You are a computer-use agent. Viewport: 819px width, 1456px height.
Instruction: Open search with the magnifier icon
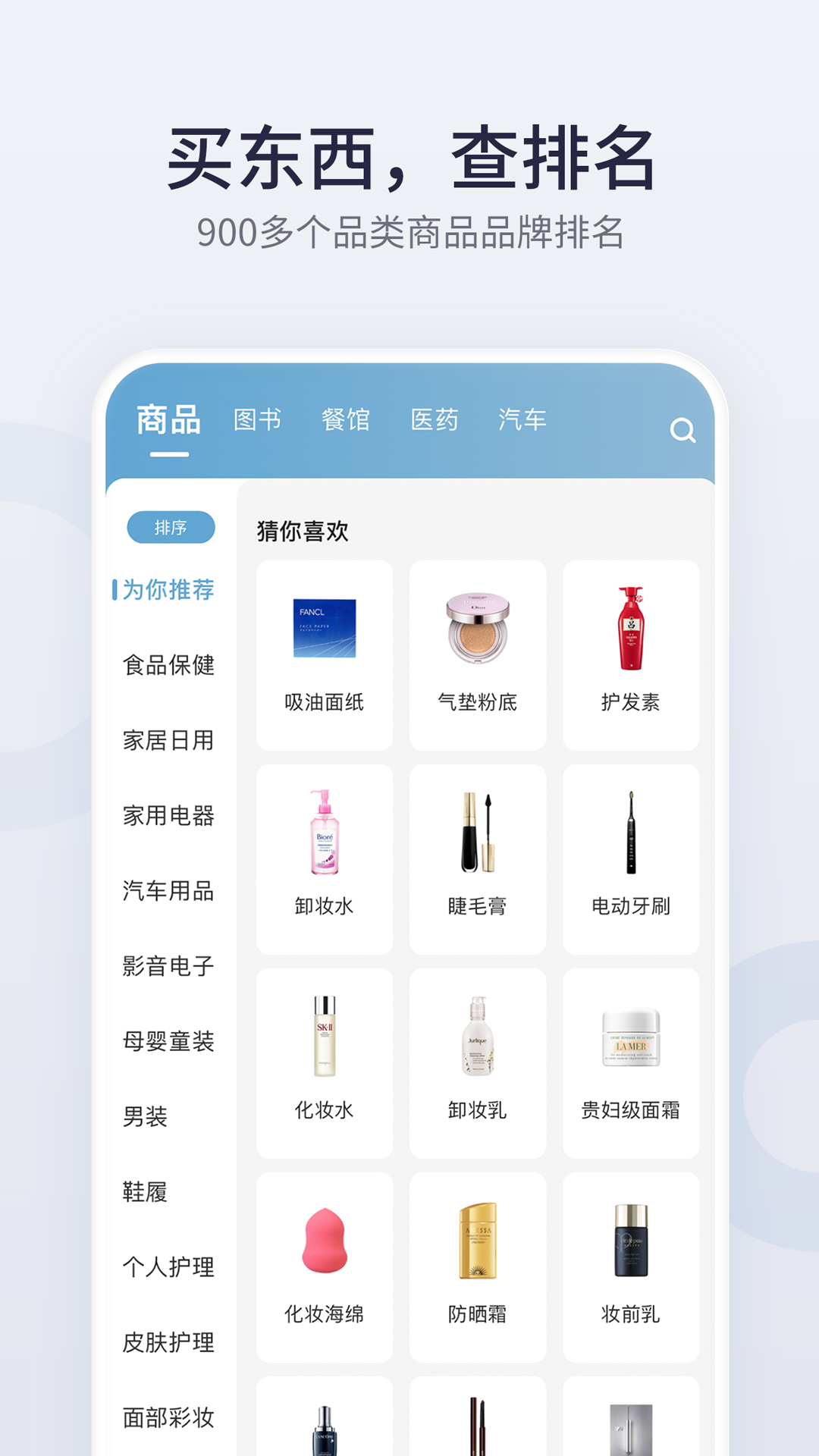click(685, 430)
